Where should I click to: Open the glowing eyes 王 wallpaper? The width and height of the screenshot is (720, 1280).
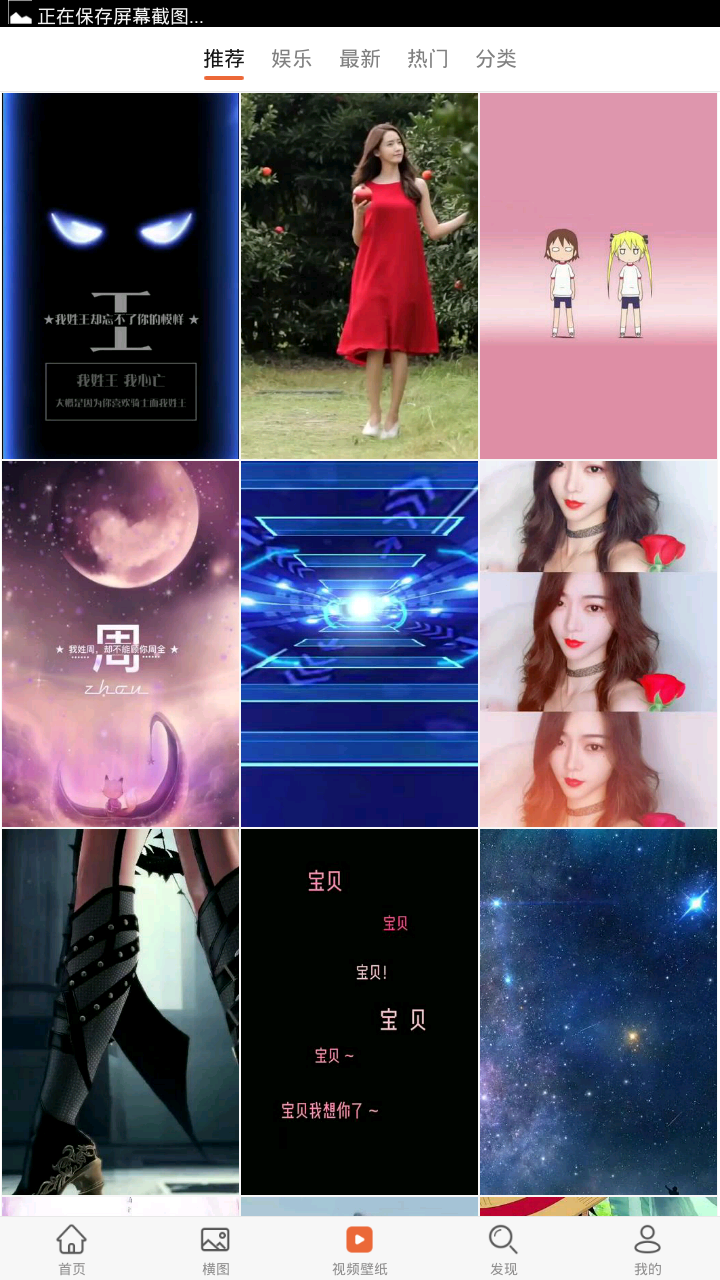click(x=121, y=276)
